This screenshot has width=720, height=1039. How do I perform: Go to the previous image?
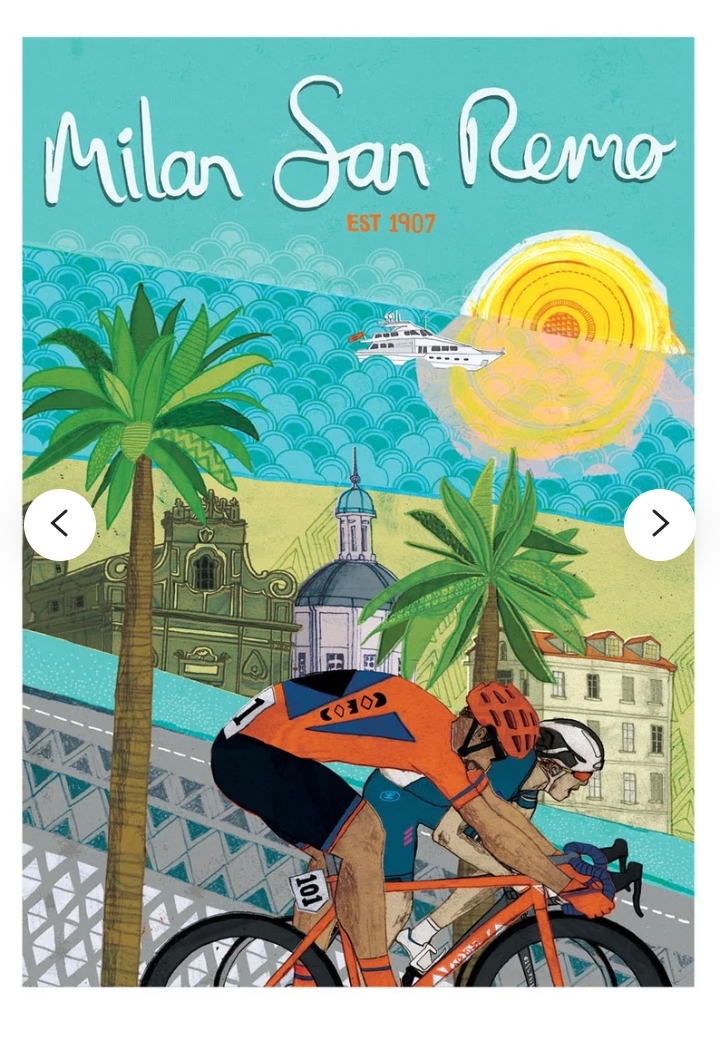60,524
